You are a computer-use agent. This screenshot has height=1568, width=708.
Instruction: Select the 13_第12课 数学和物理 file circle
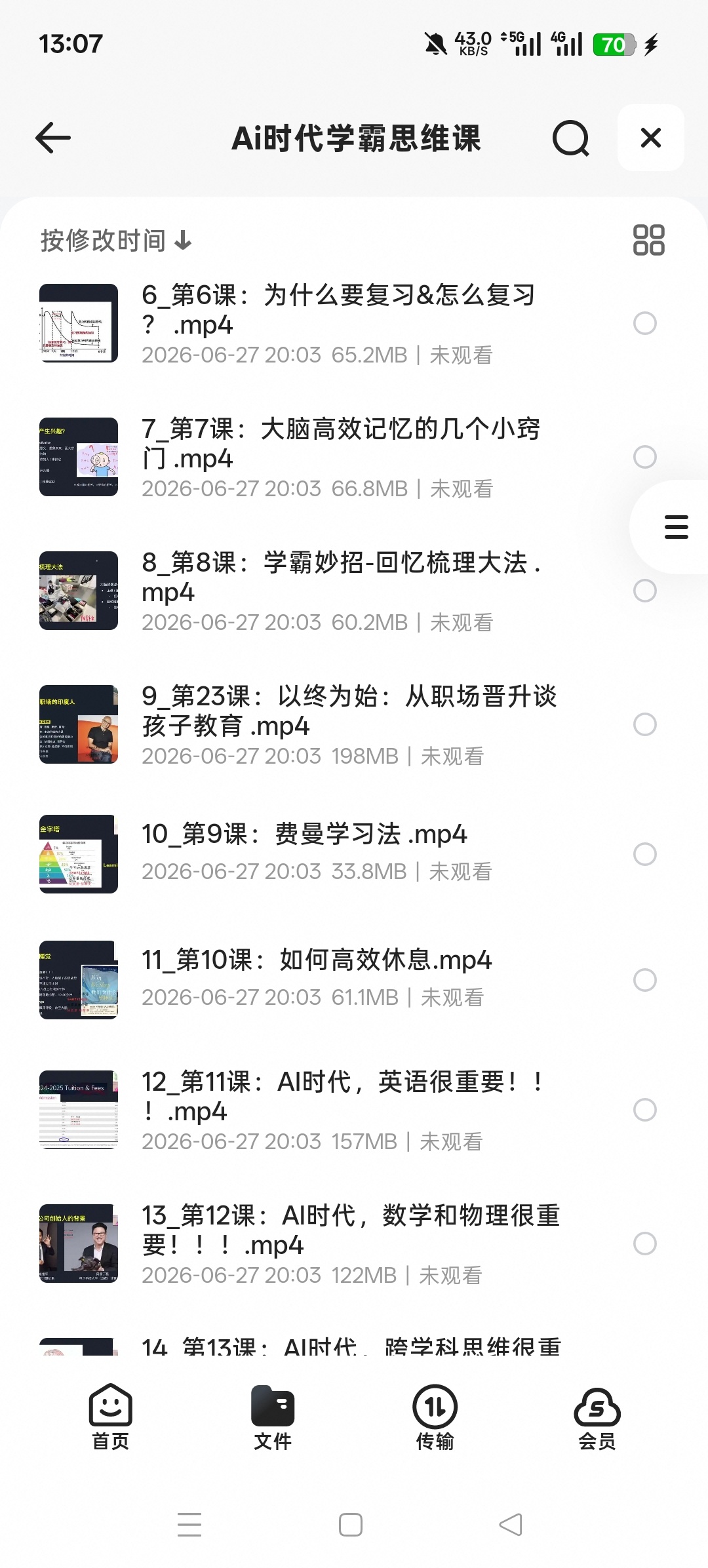click(x=645, y=1244)
